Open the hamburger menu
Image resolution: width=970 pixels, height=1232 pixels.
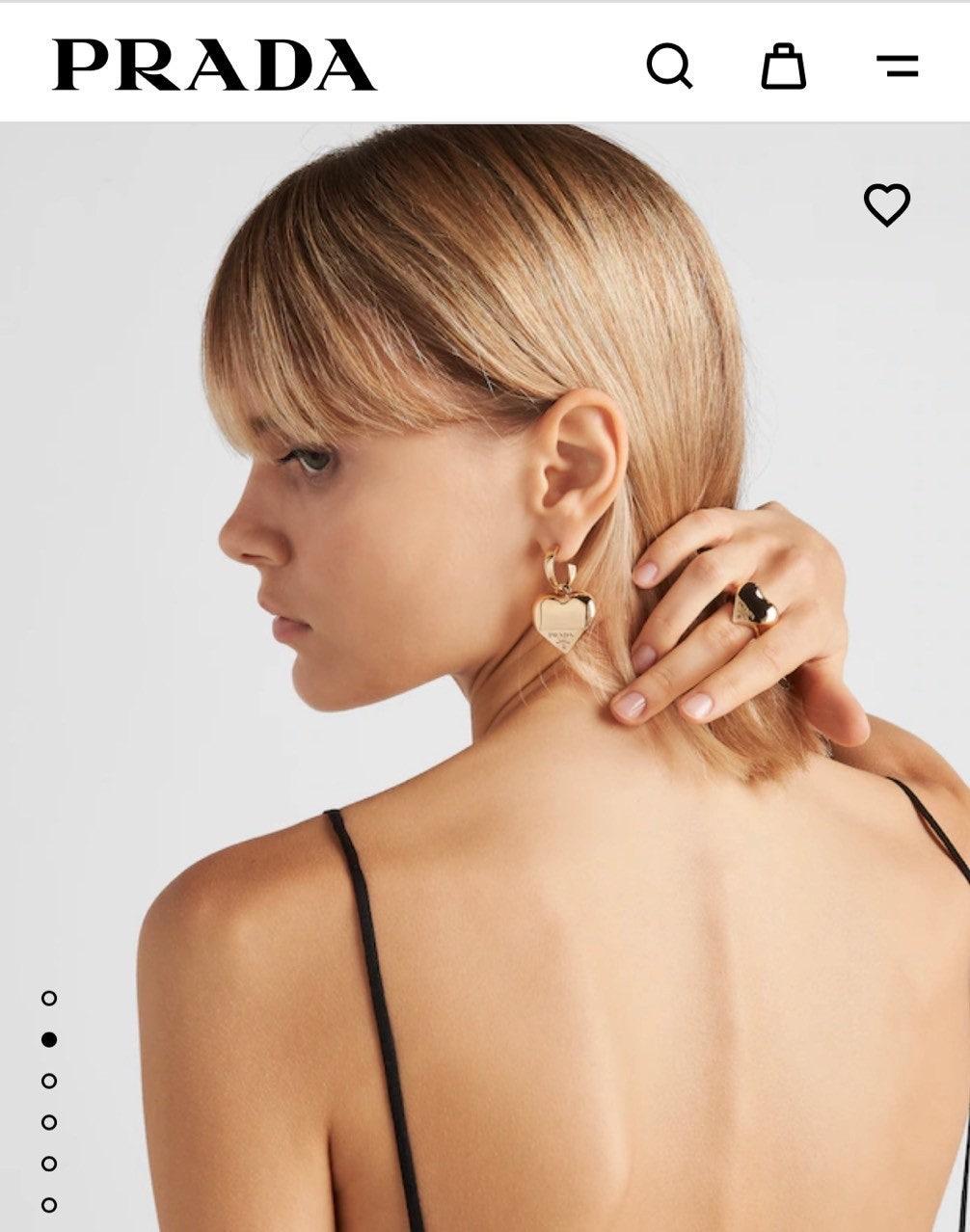tap(897, 67)
